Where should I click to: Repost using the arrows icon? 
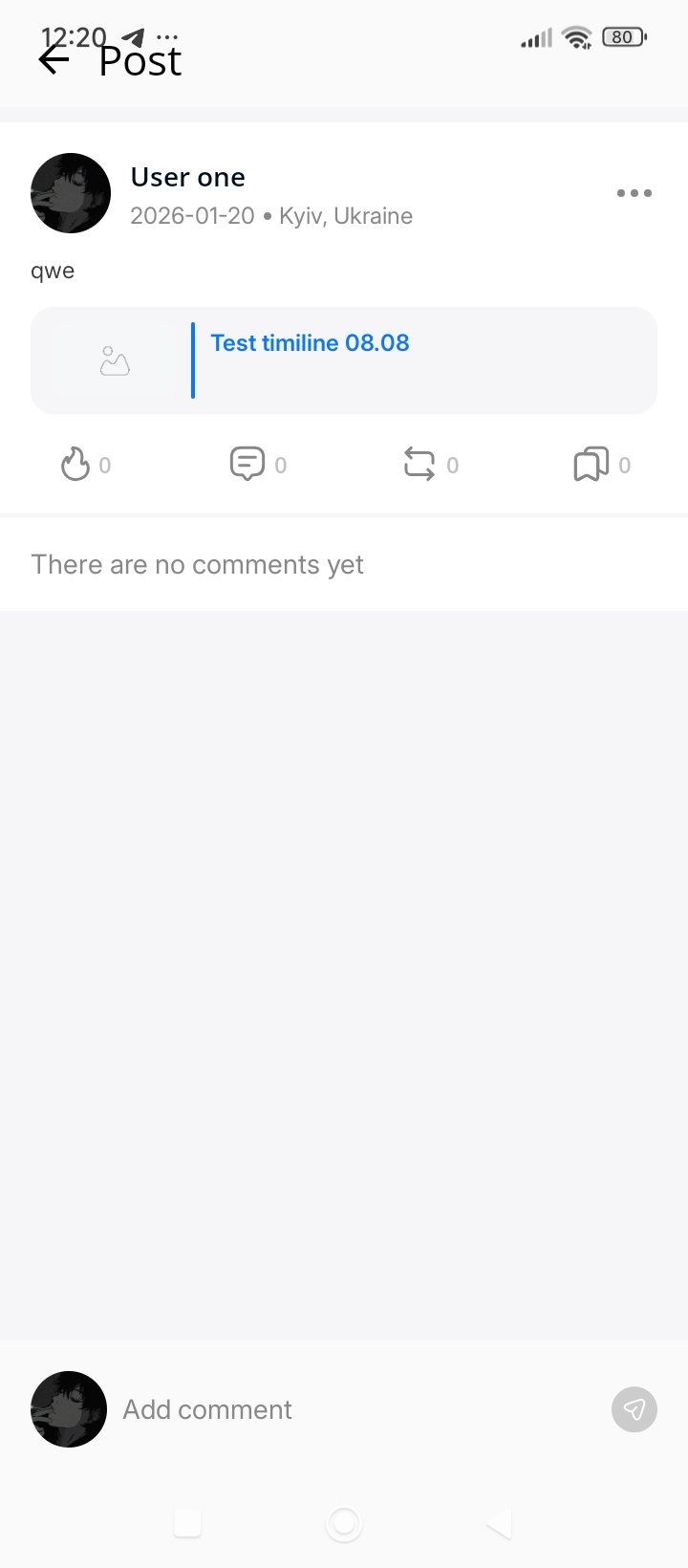coord(419,465)
